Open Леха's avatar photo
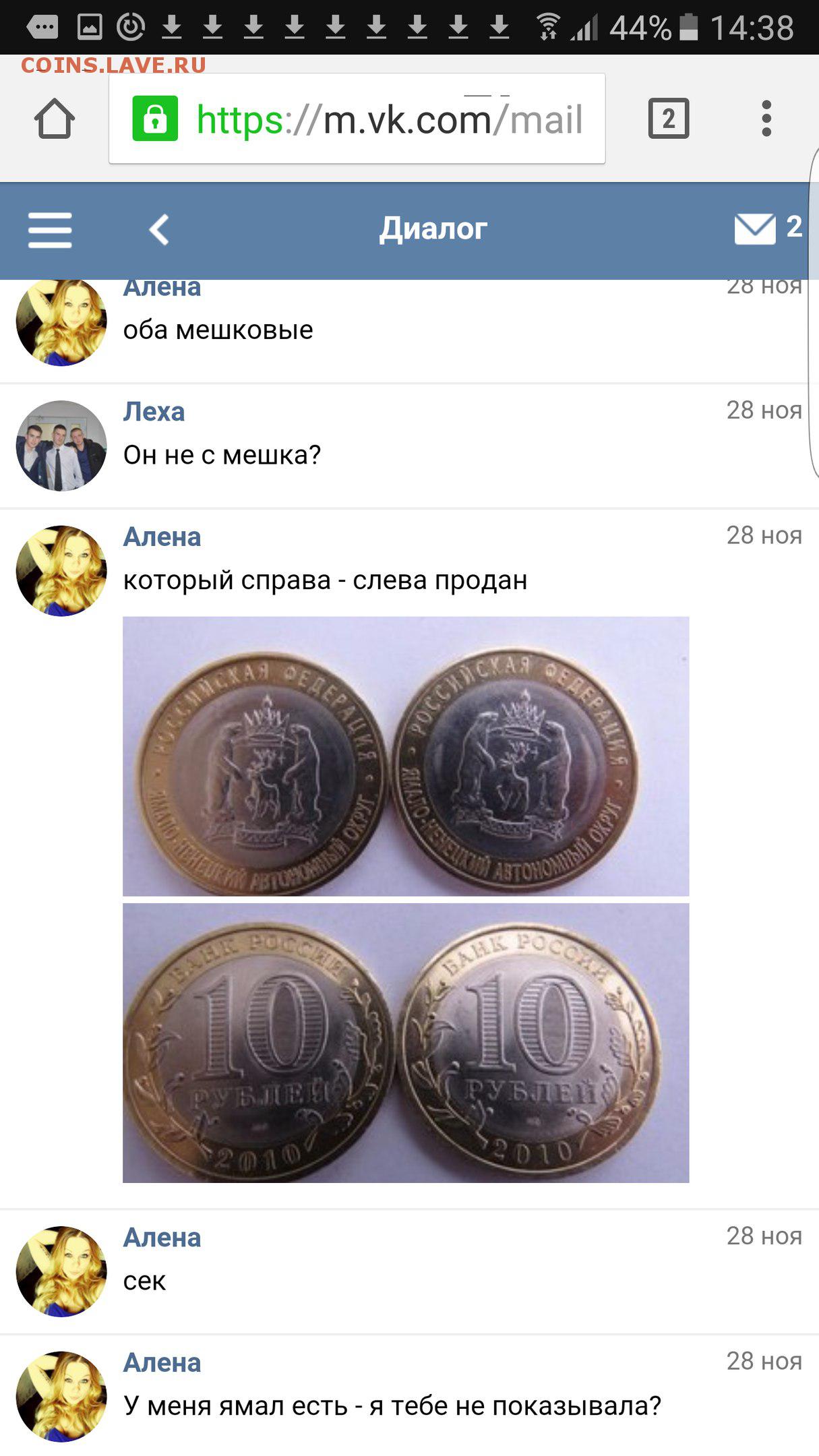This screenshot has height=1456, width=819. 61,446
